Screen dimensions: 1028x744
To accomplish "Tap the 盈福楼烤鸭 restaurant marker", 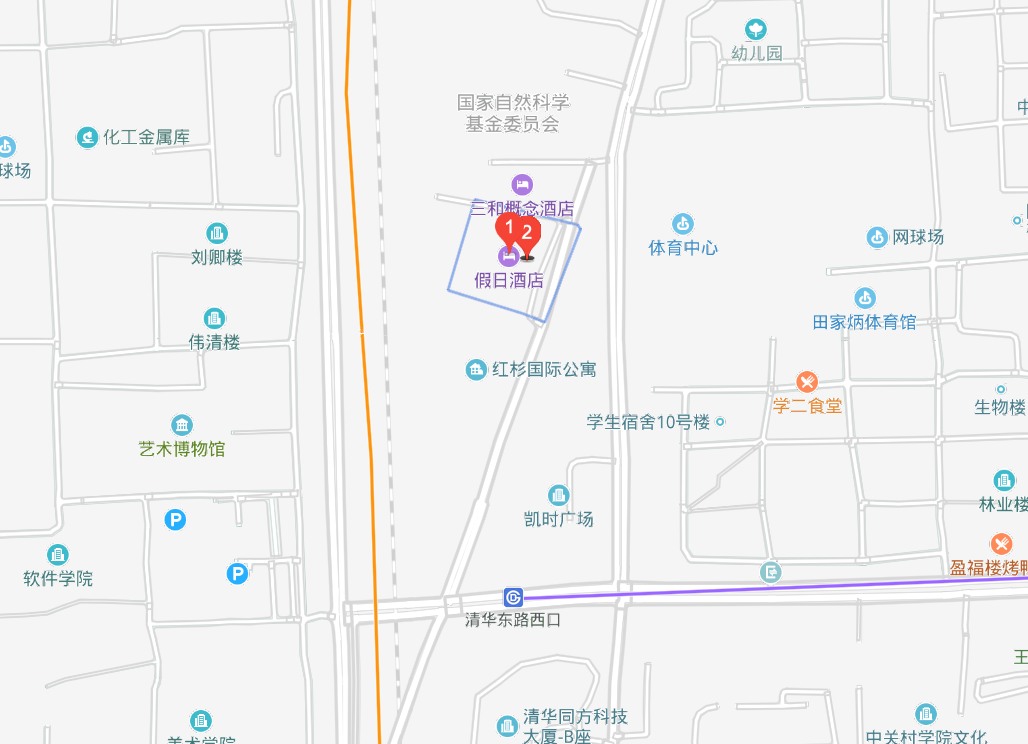I will coord(1001,544).
